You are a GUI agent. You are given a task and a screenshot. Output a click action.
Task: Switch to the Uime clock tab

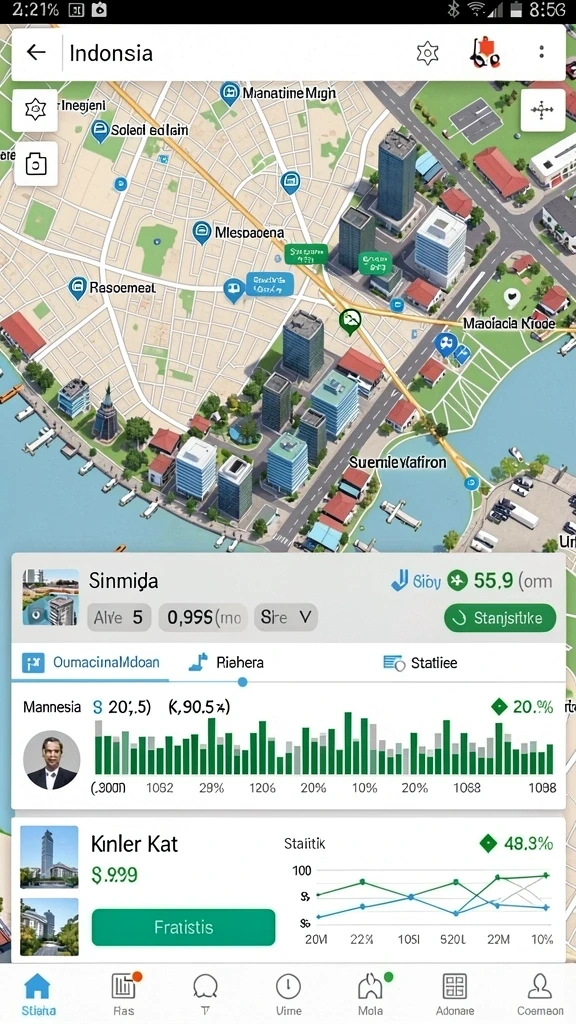(x=288, y=995)
